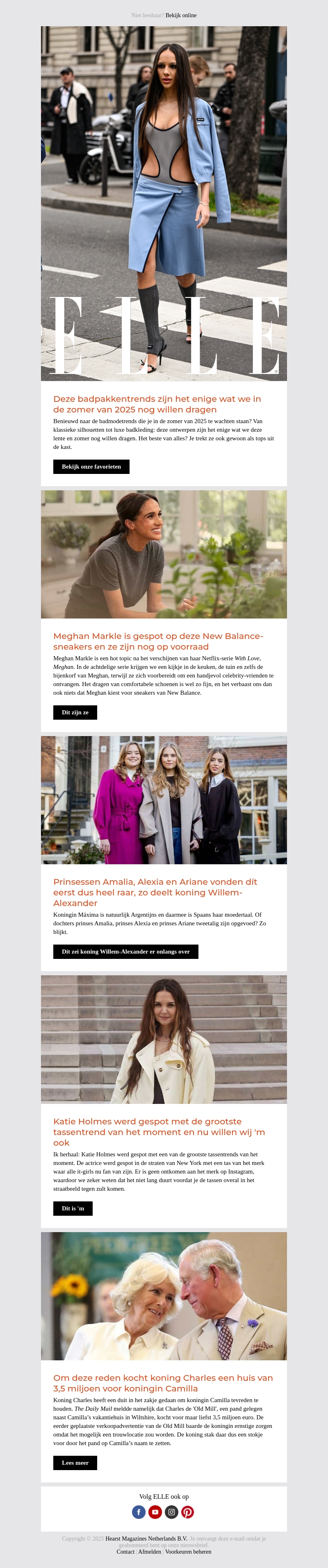Open the 'Bekijk online' link
This screenshot has width=328, height=1568.
(181, 15)
